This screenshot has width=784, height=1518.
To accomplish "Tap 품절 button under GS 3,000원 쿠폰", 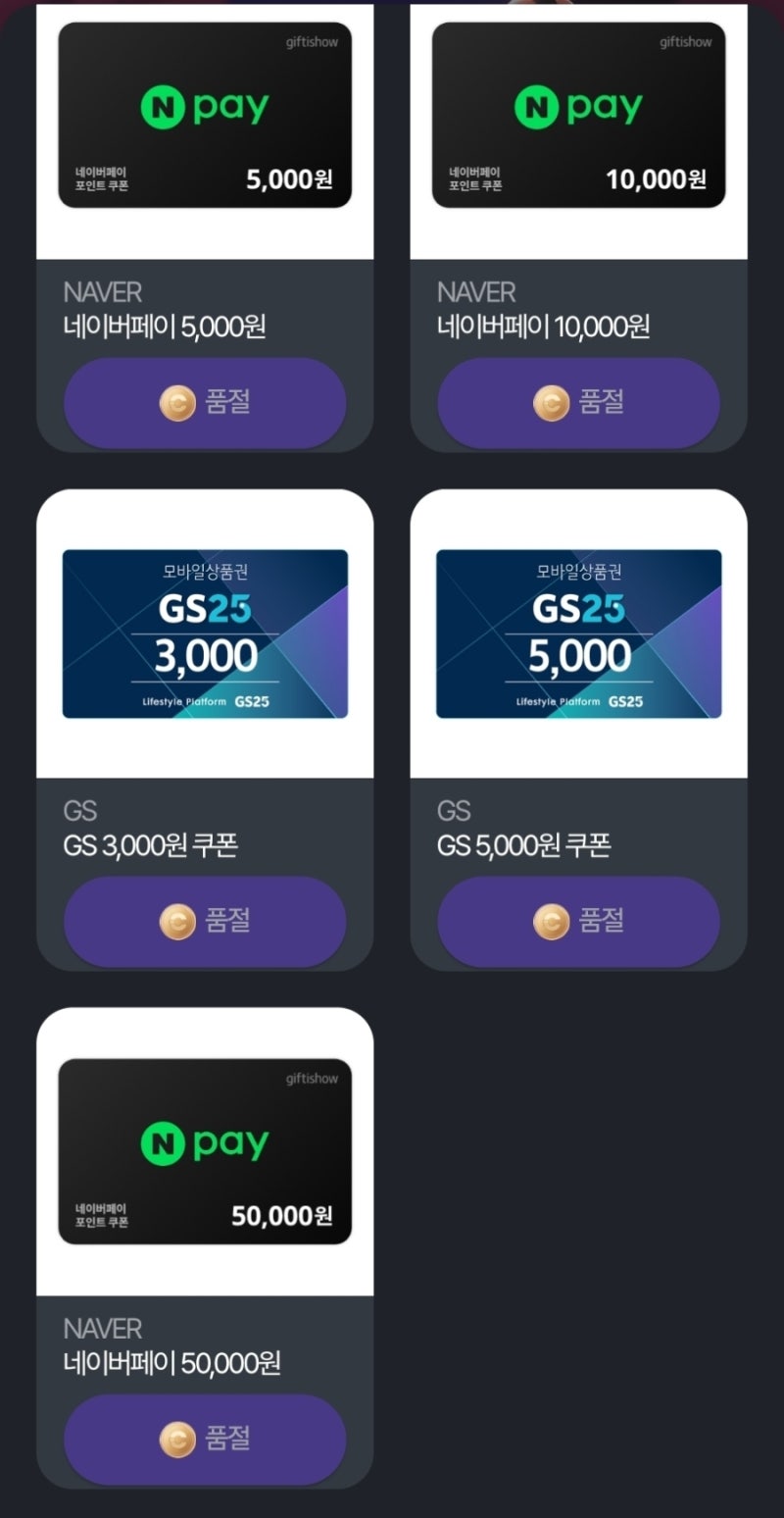I will click(x=205, y=922).
